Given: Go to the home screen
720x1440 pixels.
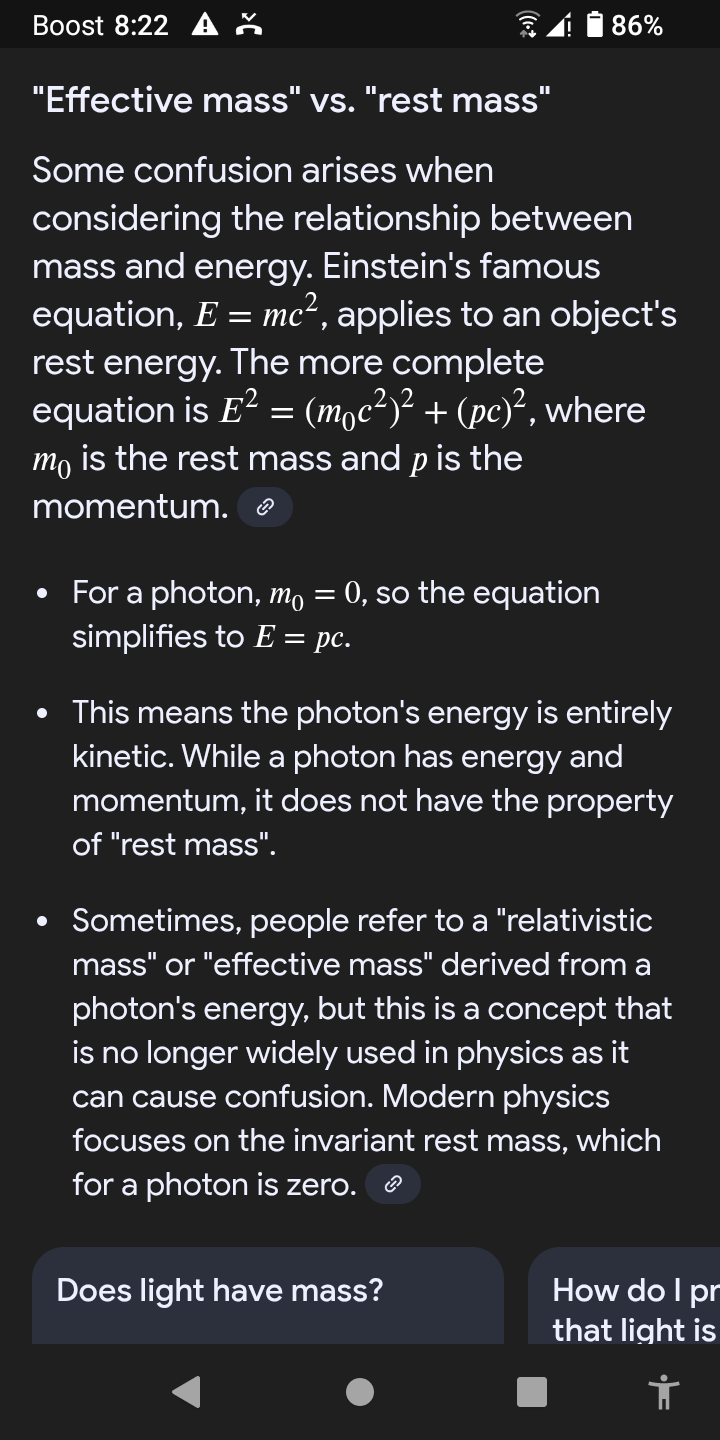Looking at the screenshot, I should (x=360, y=1392).
